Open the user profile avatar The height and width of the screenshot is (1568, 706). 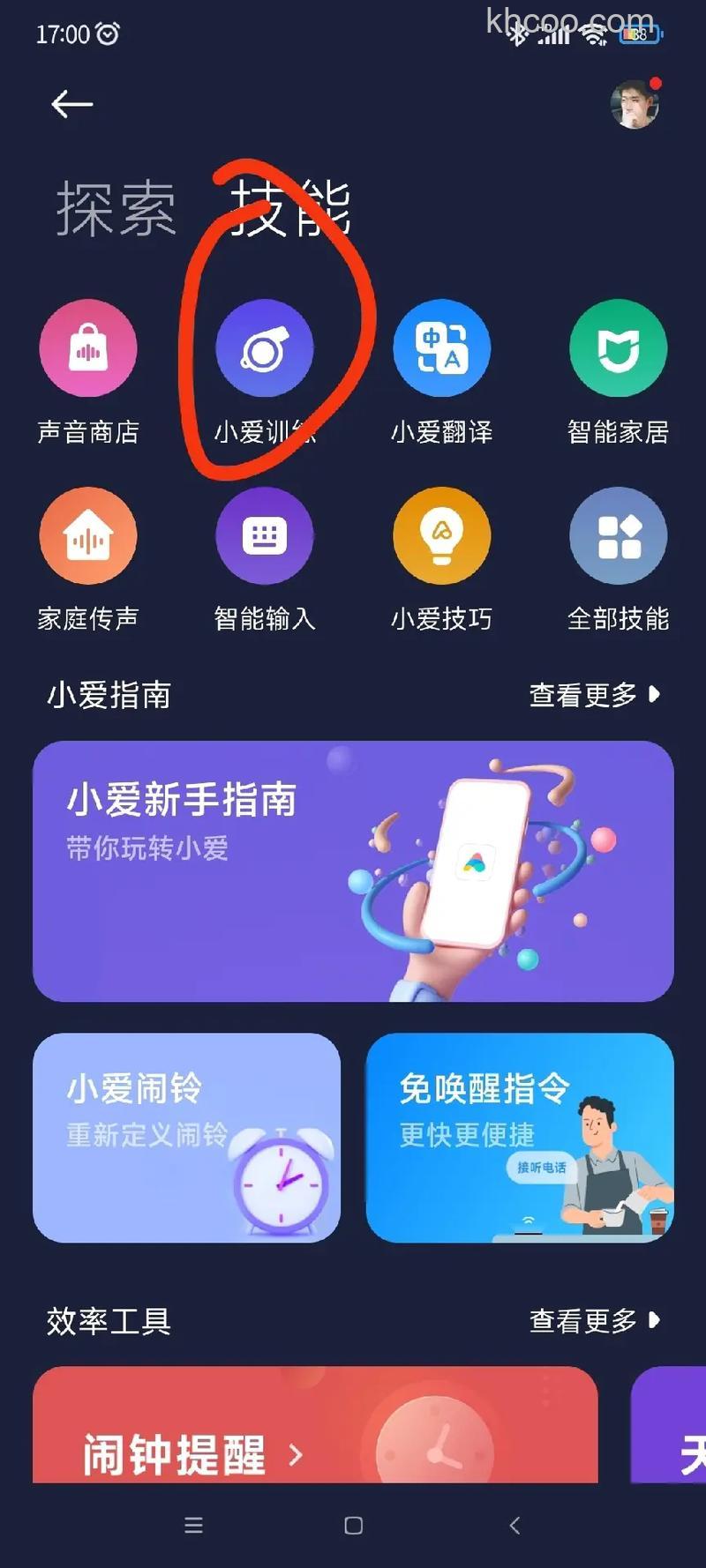pos(632,103)
